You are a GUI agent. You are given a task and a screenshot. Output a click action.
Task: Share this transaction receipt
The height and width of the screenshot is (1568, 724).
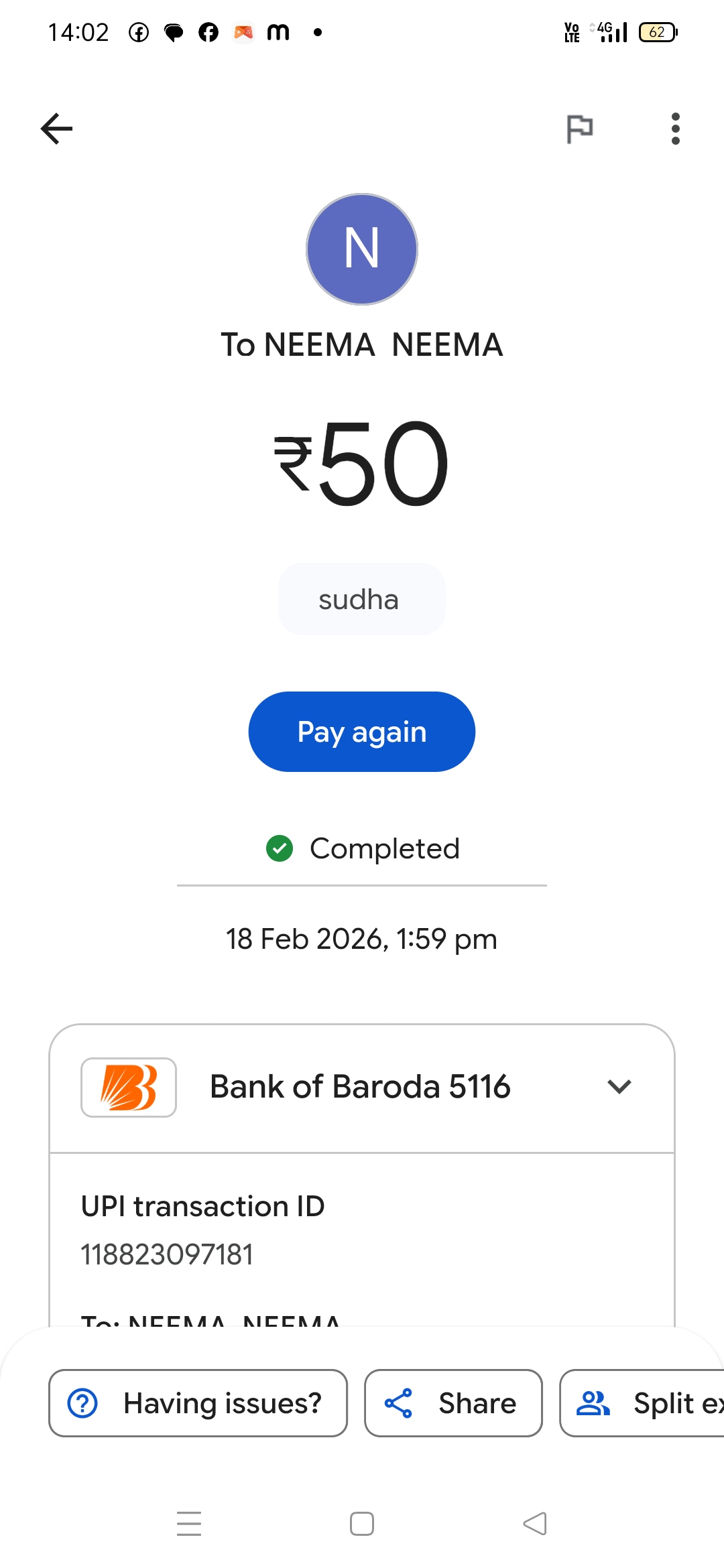453,1403
